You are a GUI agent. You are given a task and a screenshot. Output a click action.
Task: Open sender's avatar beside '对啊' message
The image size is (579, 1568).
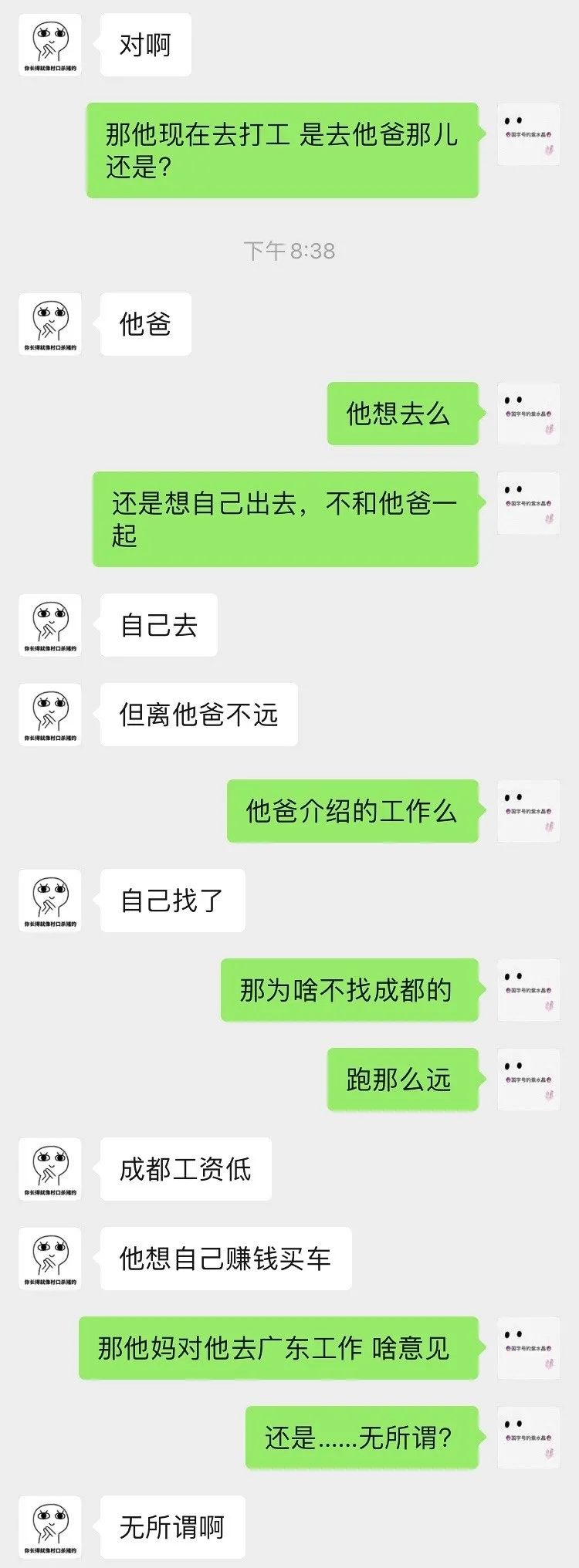(x=50, y=45)
